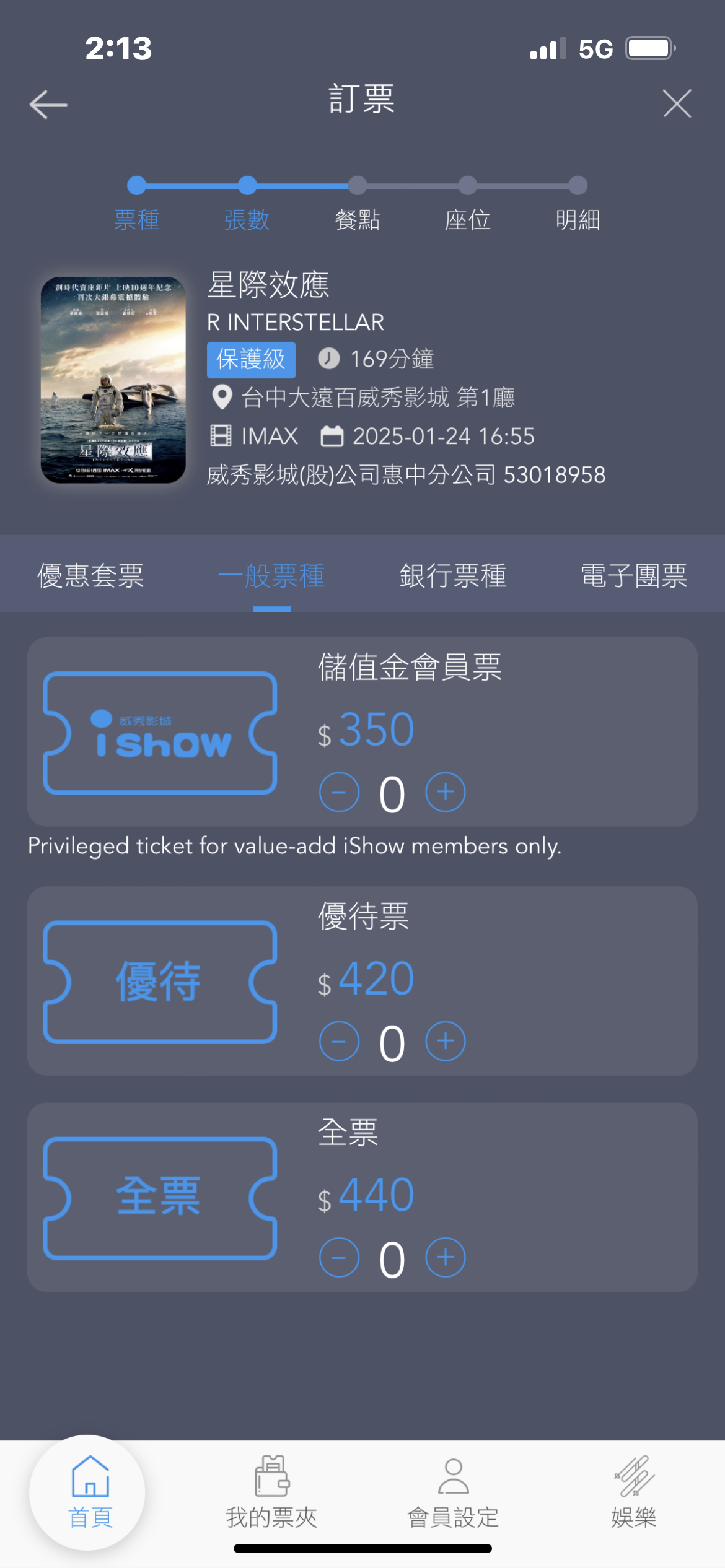Screen dimensions: 725x1568
Task: Switch to the 優惠套票 tab
Action: click(90, 576)
